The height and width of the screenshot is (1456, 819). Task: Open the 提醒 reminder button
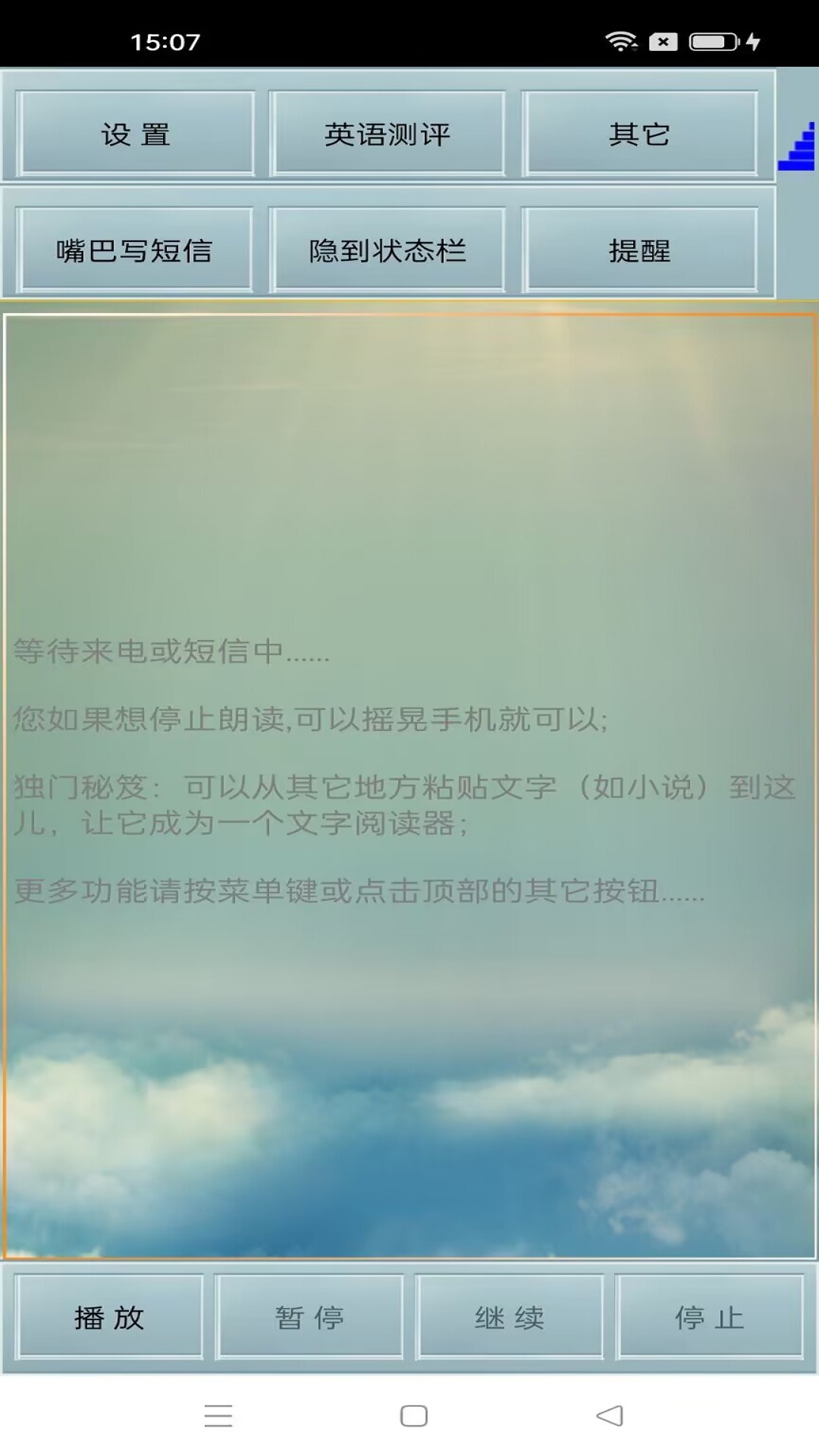point(639,250)
